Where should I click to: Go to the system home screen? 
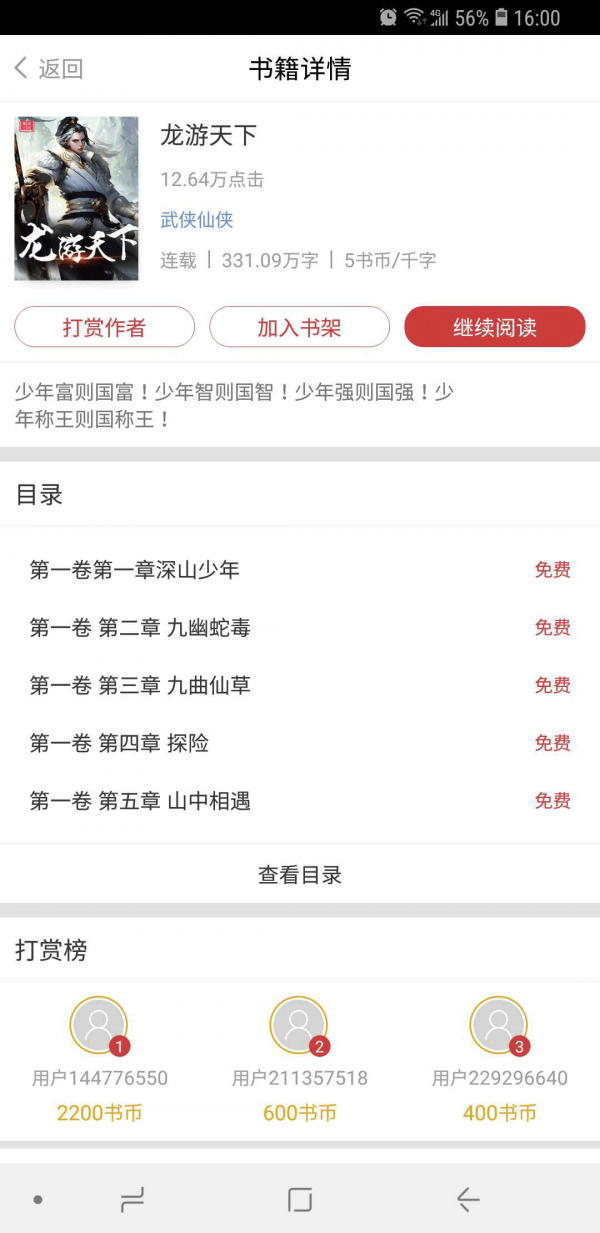point(300,1199)
